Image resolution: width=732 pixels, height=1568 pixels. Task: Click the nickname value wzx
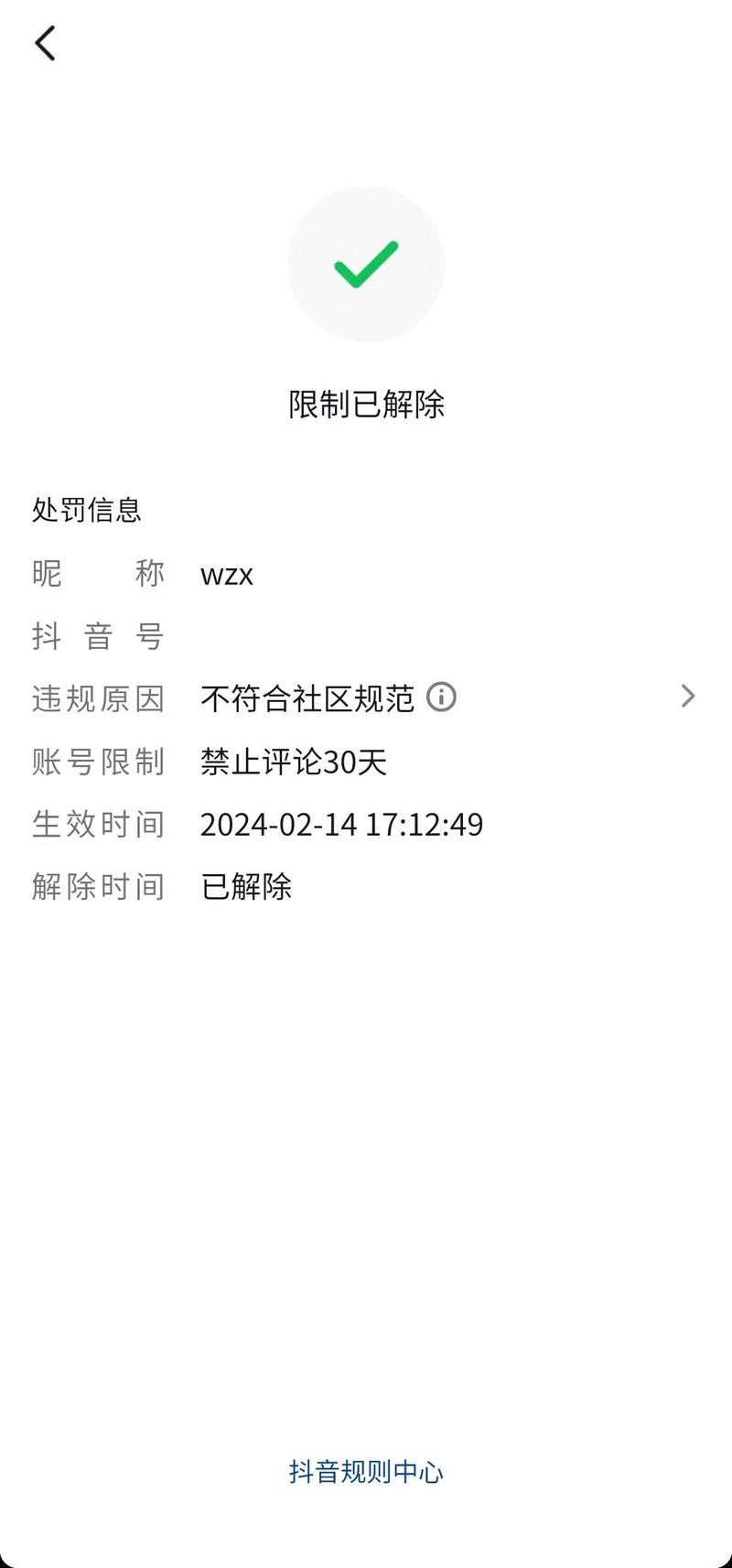[226, 575]
